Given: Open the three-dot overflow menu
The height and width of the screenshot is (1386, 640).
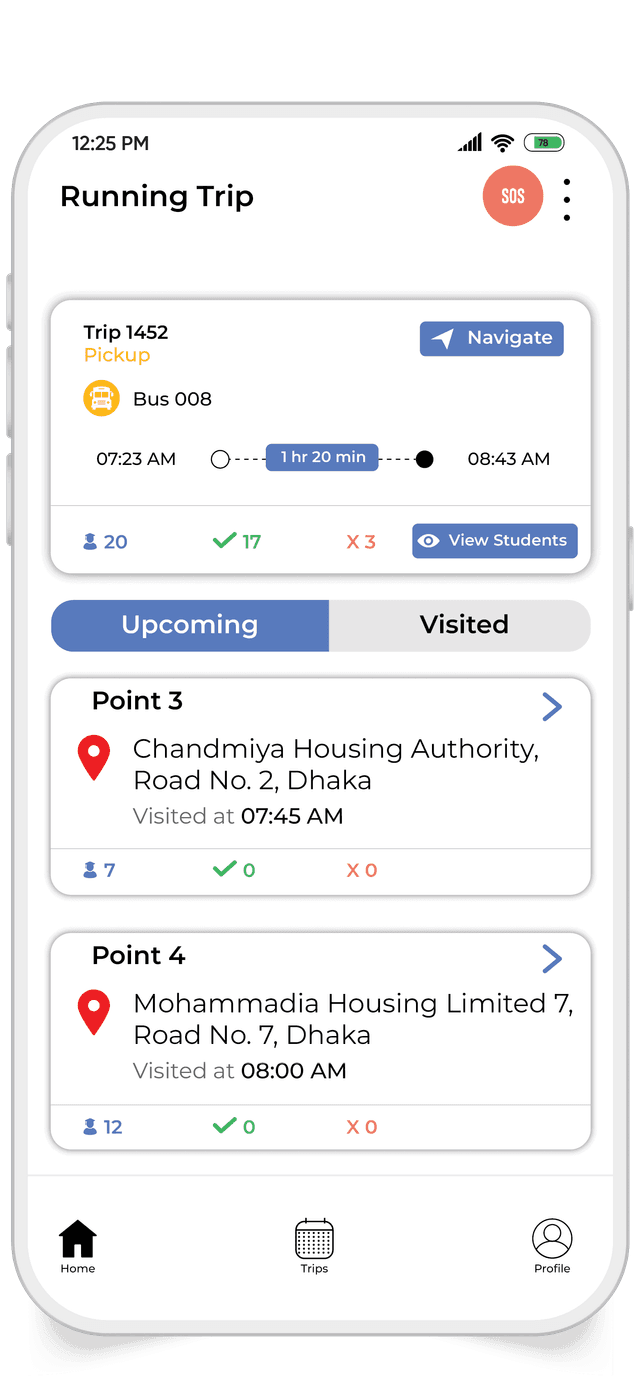Looking at the screenshot, I should point(567,199).
